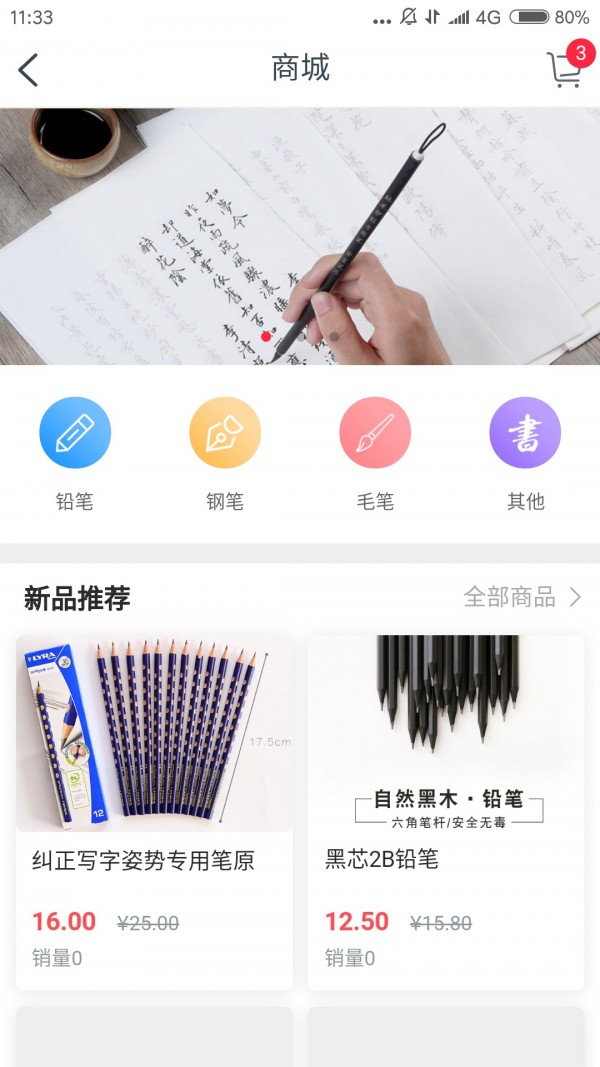View 全部商品 list
The width and height of the screenshot is (600, 1067).
pos(522,598)
